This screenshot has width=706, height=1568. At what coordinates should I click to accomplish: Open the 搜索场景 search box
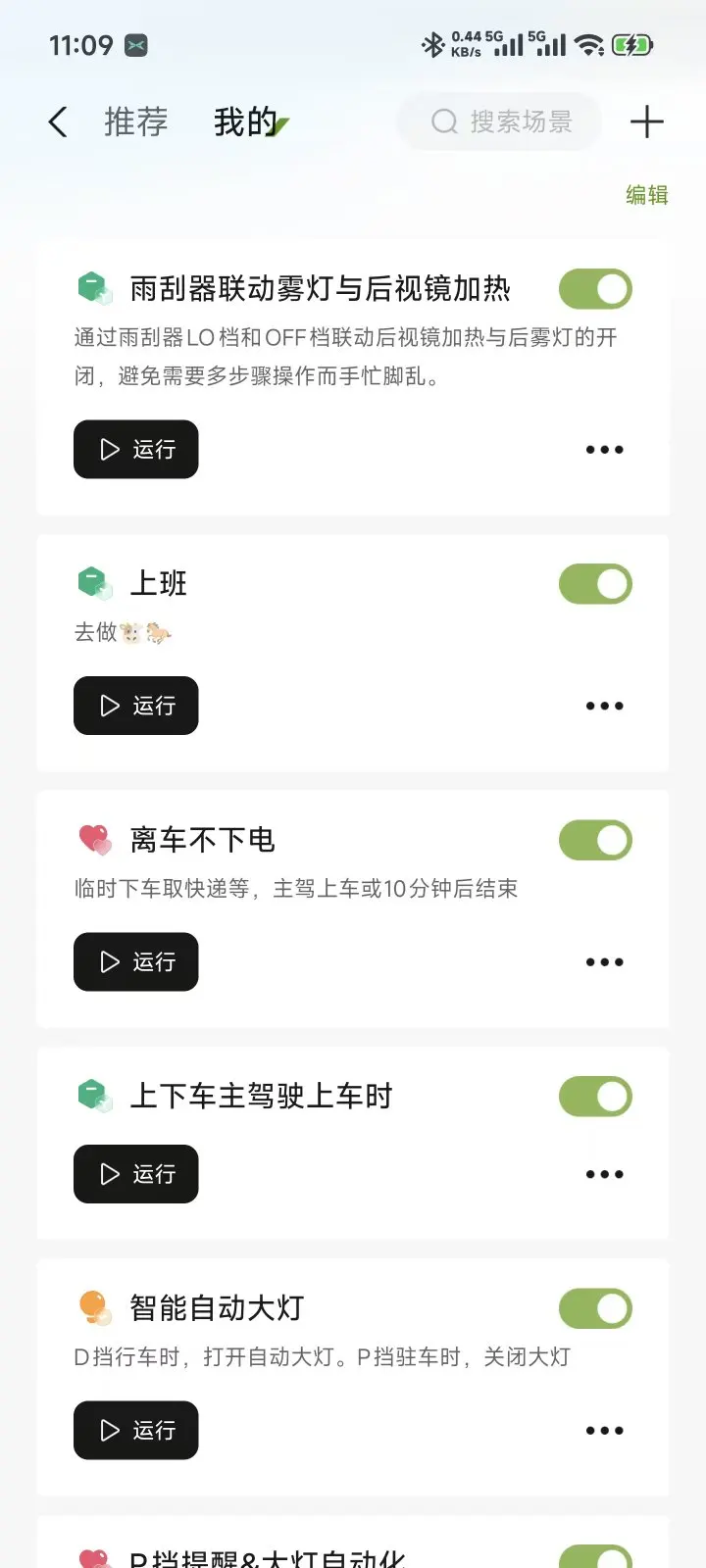(x=500, y=122)
